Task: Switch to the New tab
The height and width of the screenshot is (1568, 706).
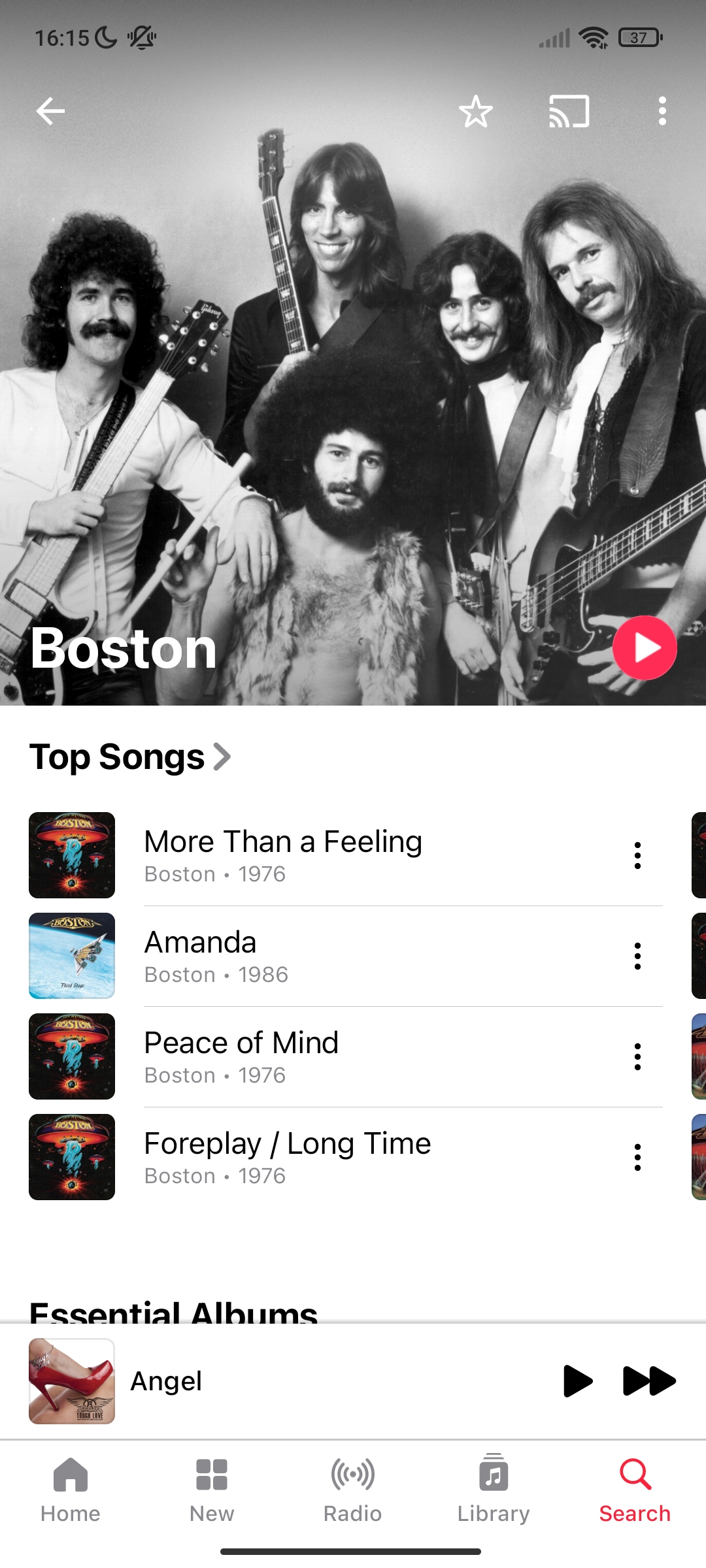Action: [212, 1488]
